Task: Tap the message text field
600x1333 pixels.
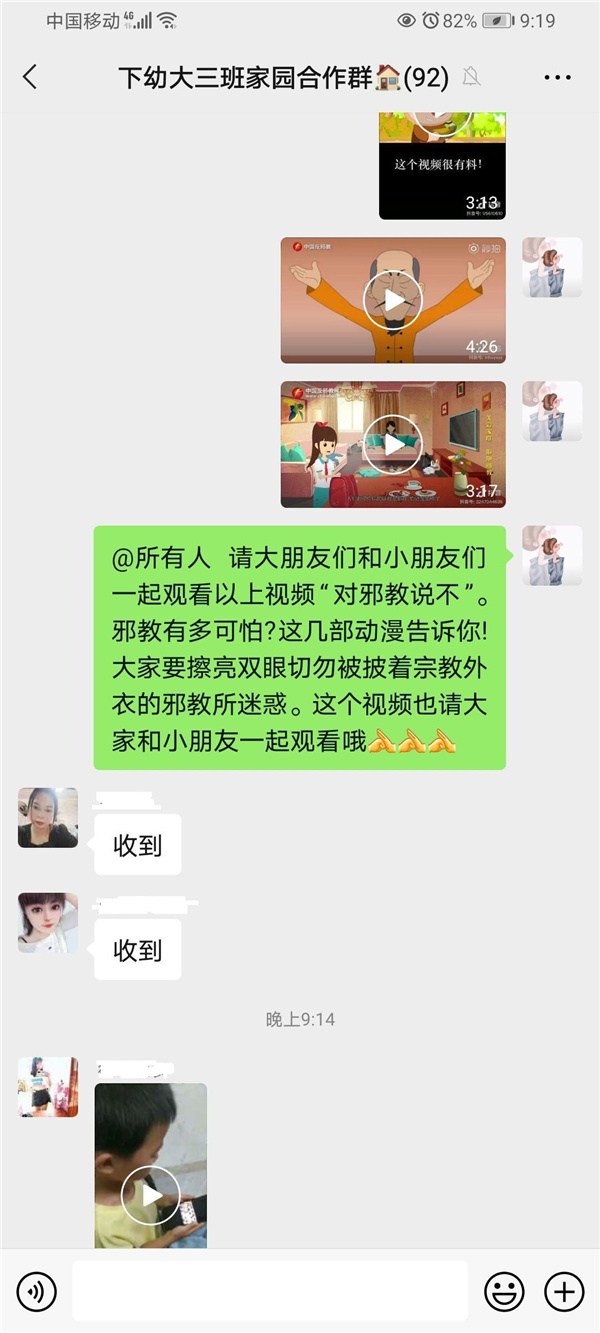Action: [x=270, y=1291]
